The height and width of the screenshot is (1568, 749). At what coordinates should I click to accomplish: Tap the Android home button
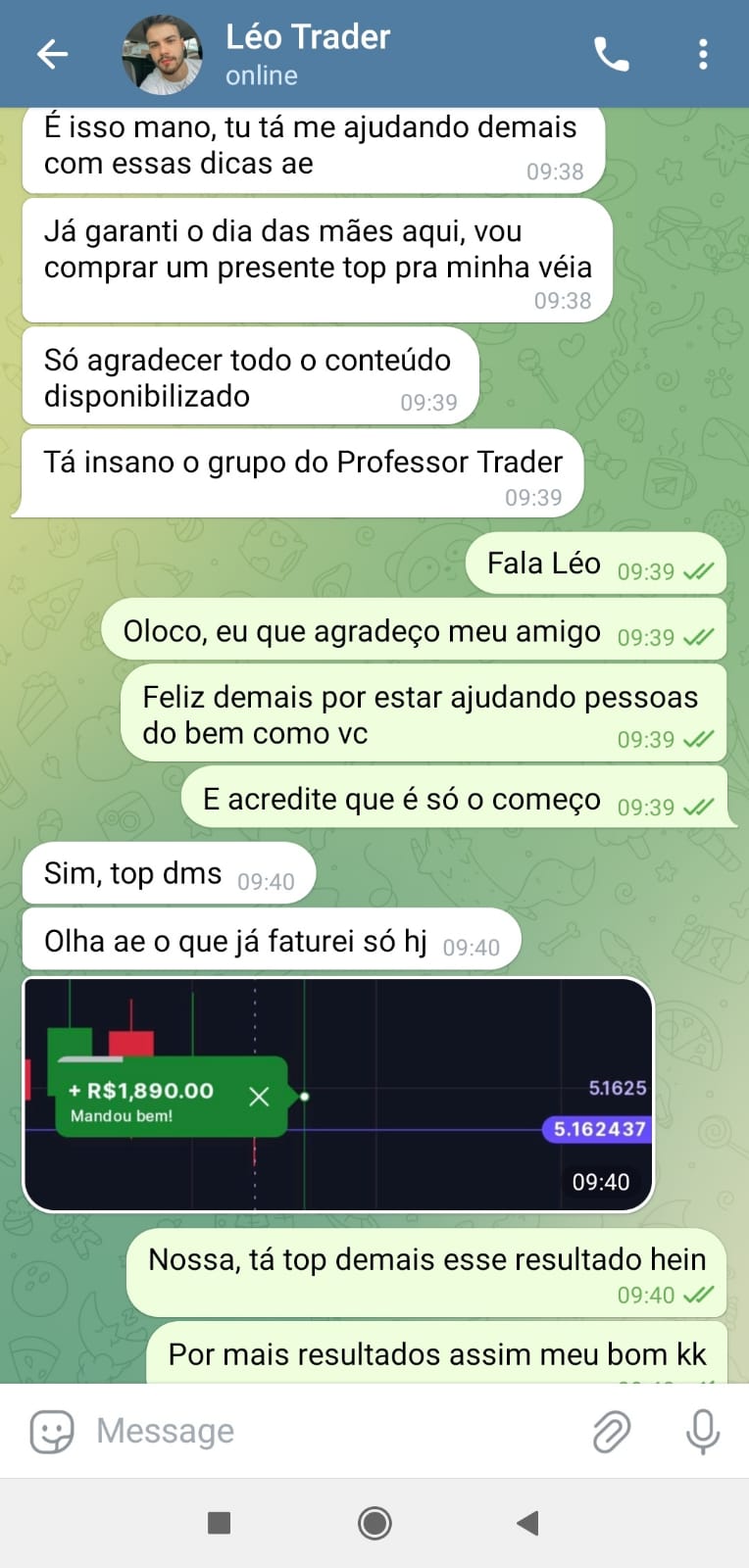374,1523
